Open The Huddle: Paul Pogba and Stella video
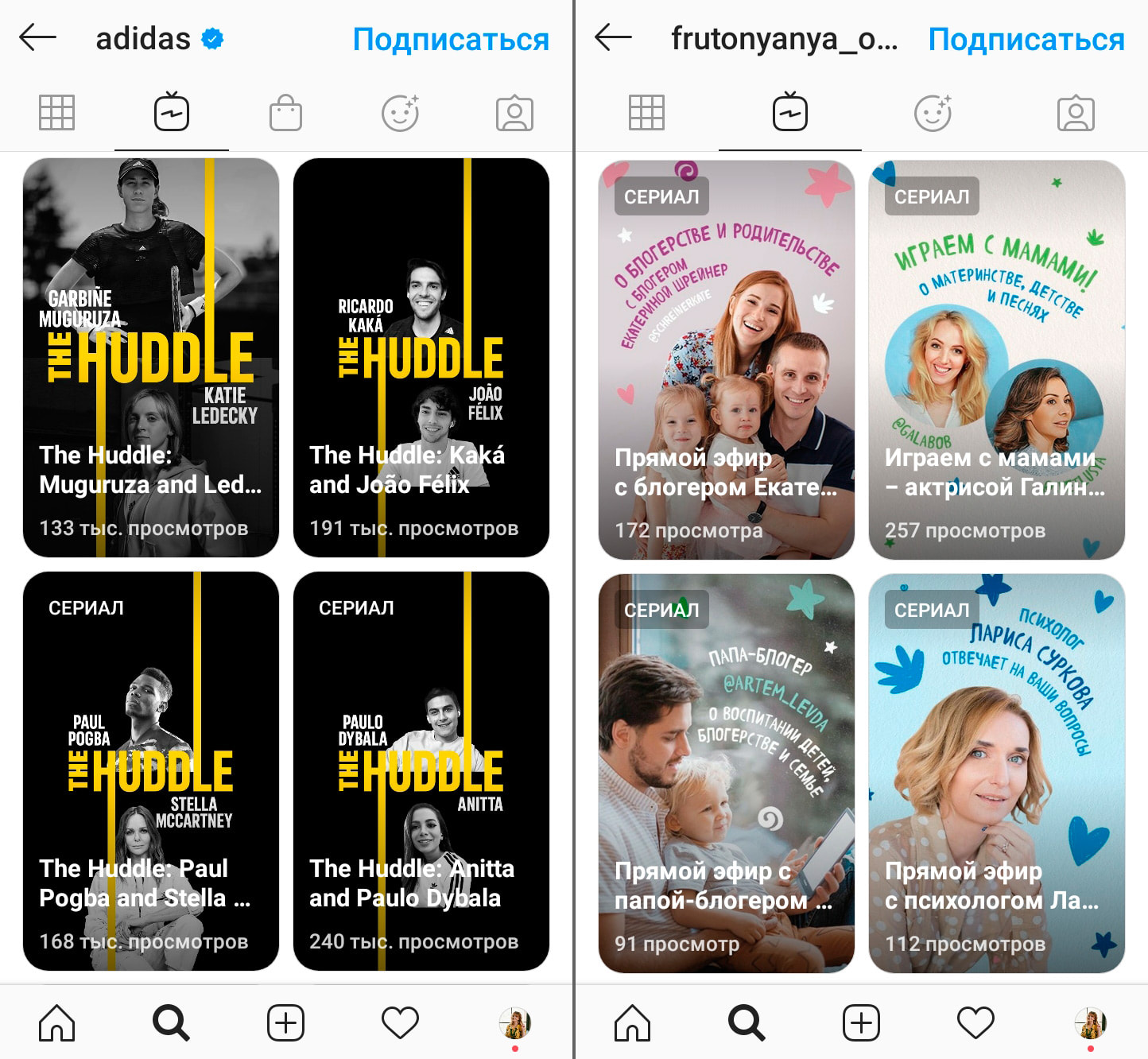 tap(151, 771)
